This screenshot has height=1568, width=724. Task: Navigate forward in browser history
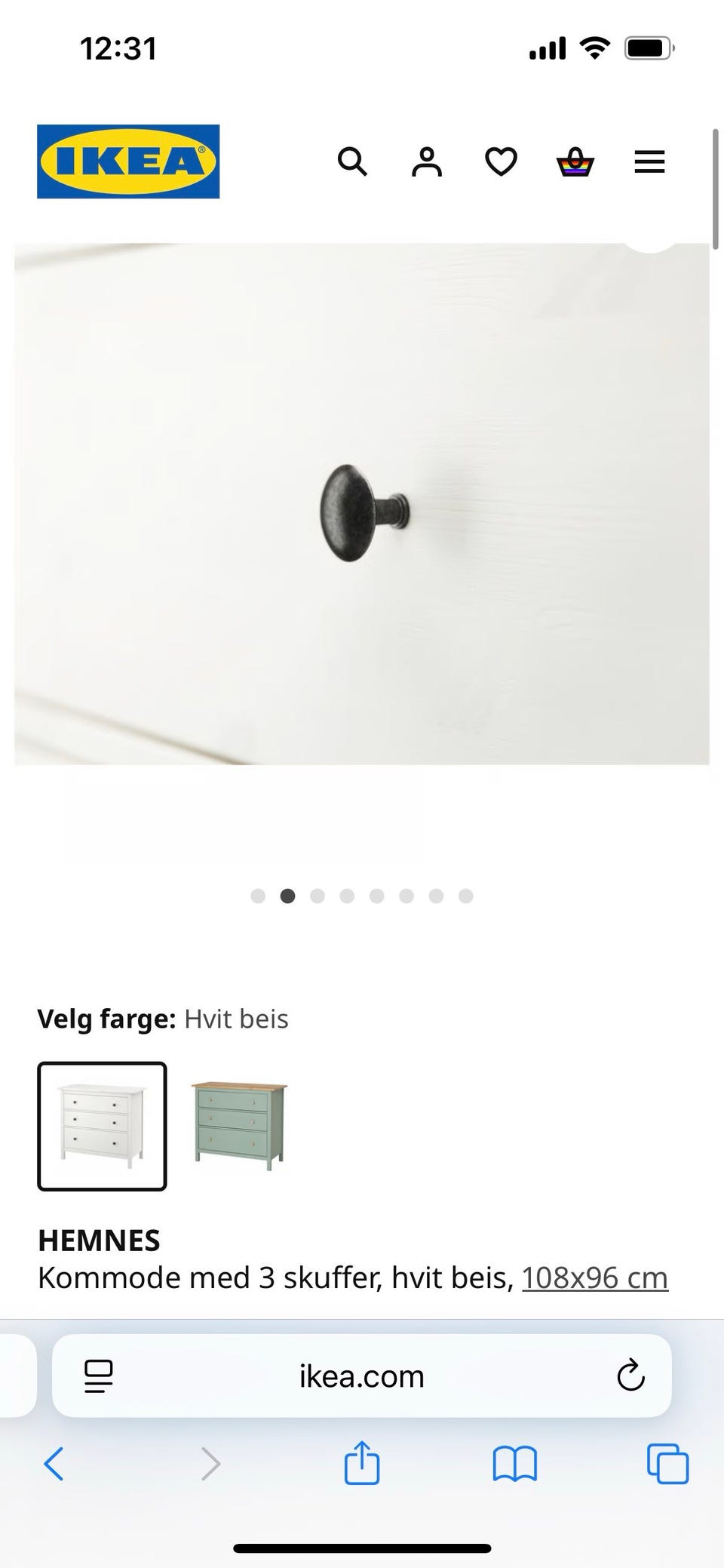click(x=210, y=1464)
